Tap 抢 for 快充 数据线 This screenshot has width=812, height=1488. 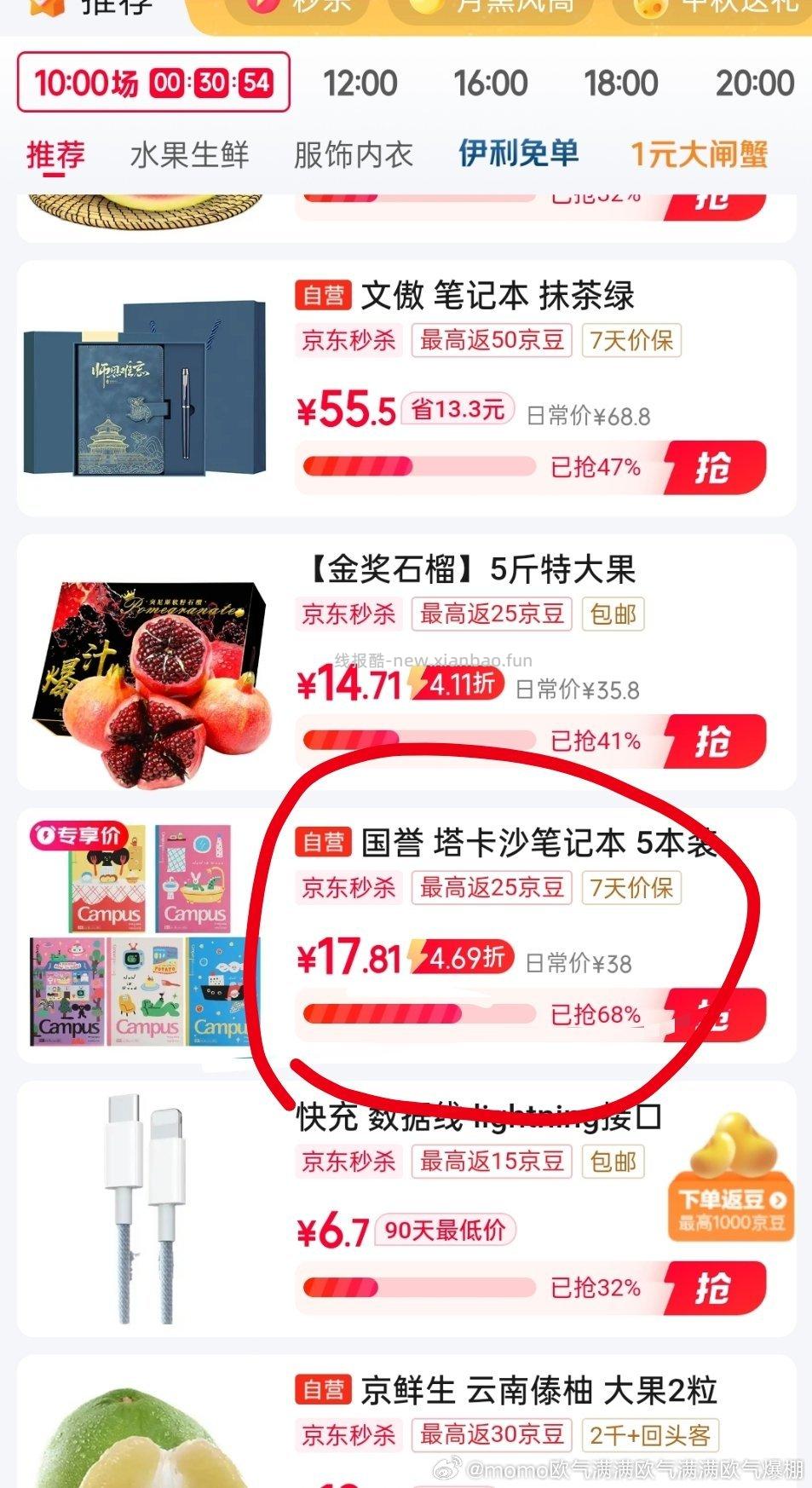coord(714,1288)
